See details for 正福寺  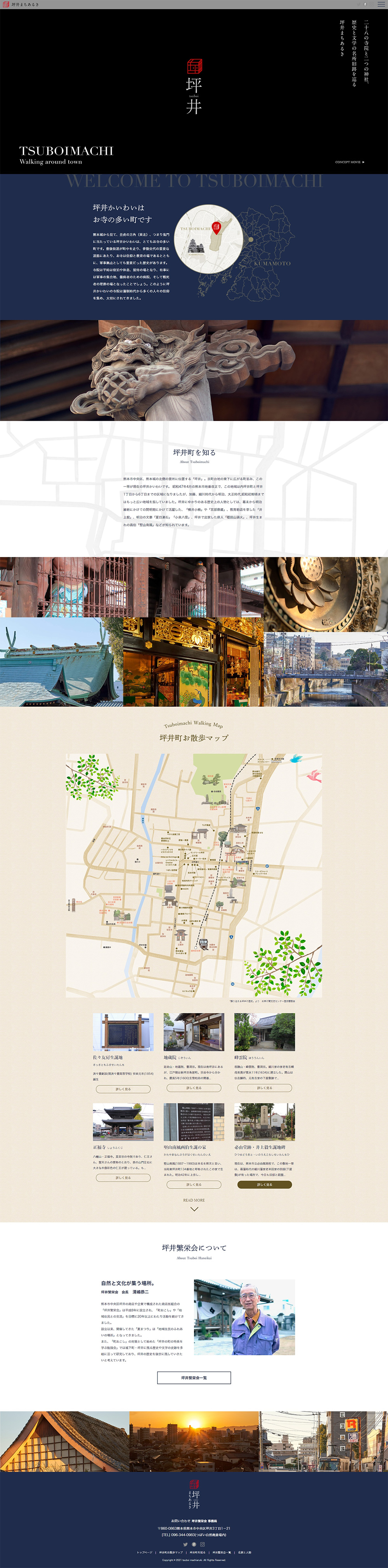tap(123, 1178)
